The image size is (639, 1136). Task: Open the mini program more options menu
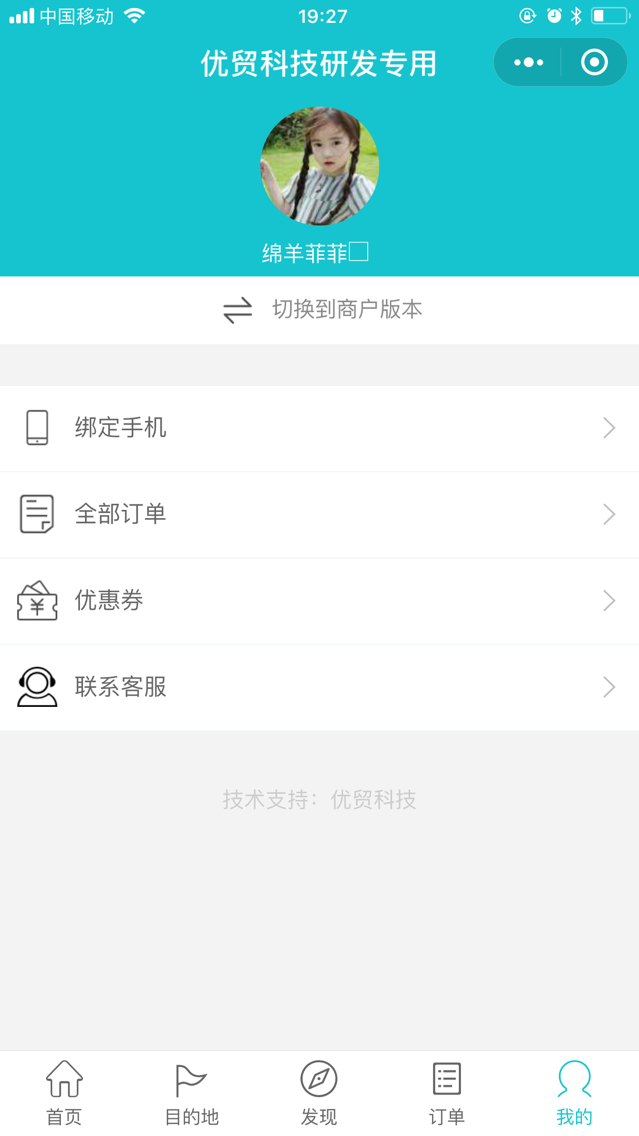tap(528, 63)
